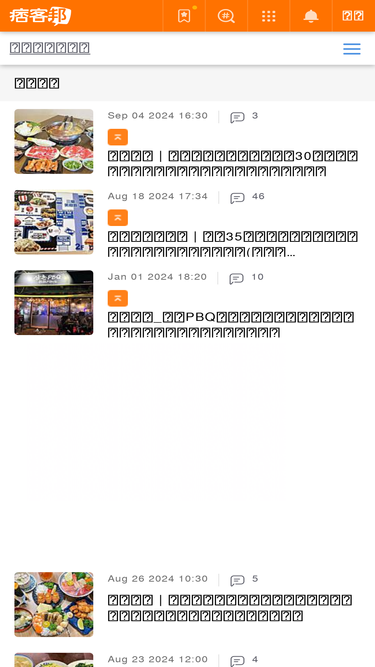Open the apps grid menu
375x667 pixels.
[269, 16]
